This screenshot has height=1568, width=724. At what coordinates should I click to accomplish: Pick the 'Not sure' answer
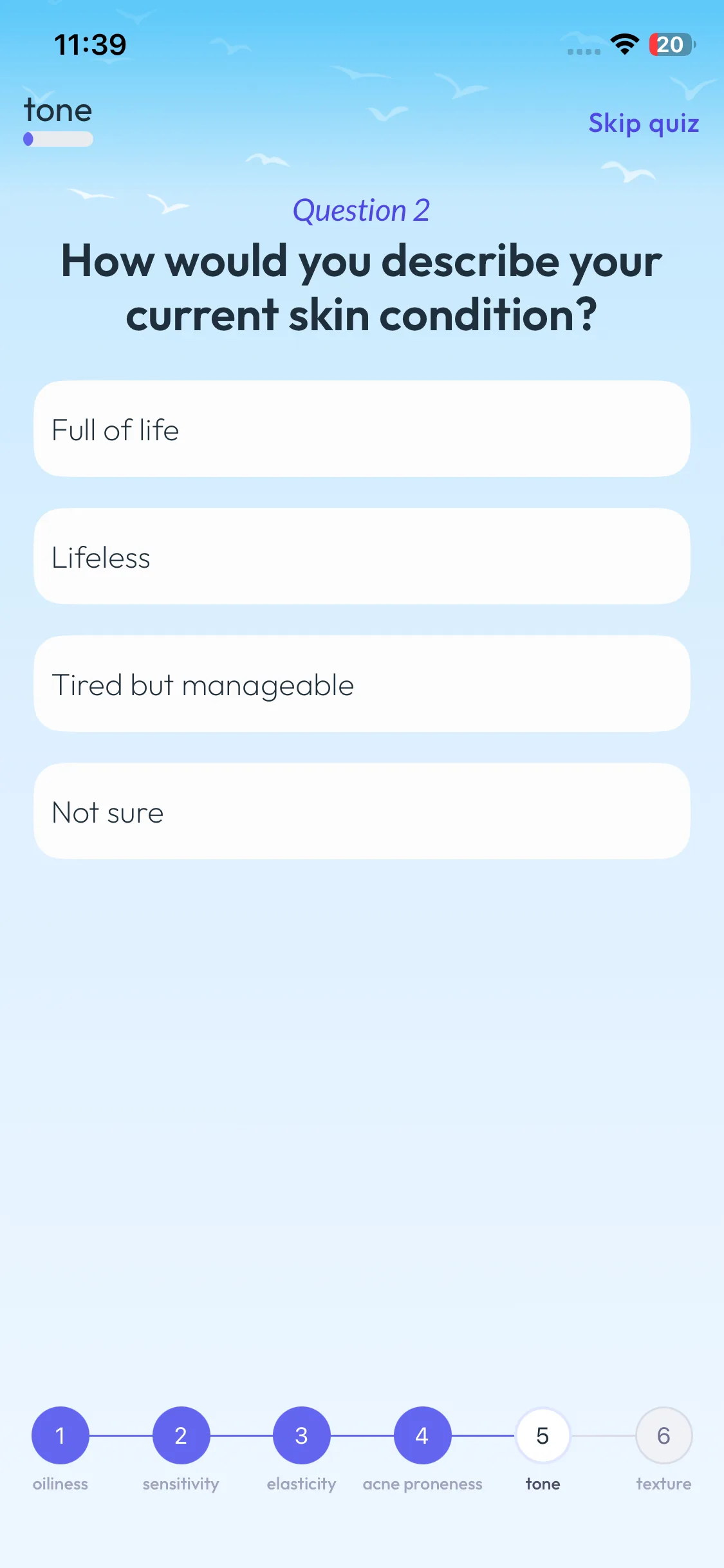click(362, 811)
